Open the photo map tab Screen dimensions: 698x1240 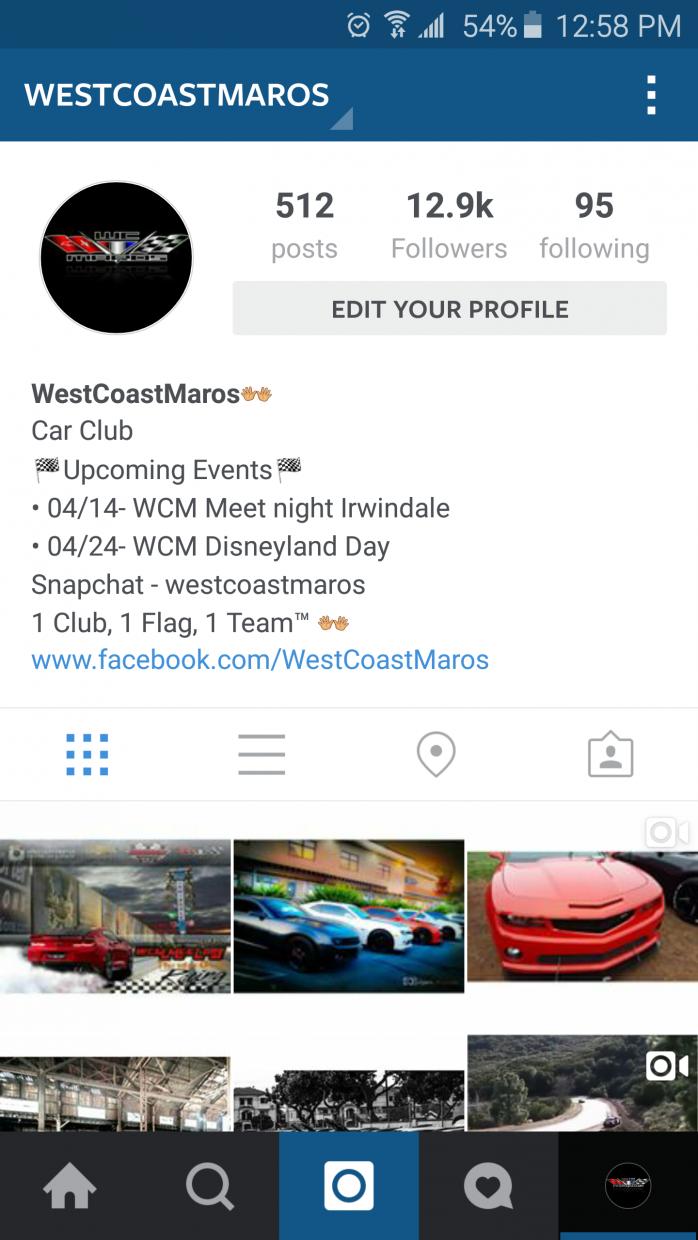pyautogui.click(x=436, y=755)
